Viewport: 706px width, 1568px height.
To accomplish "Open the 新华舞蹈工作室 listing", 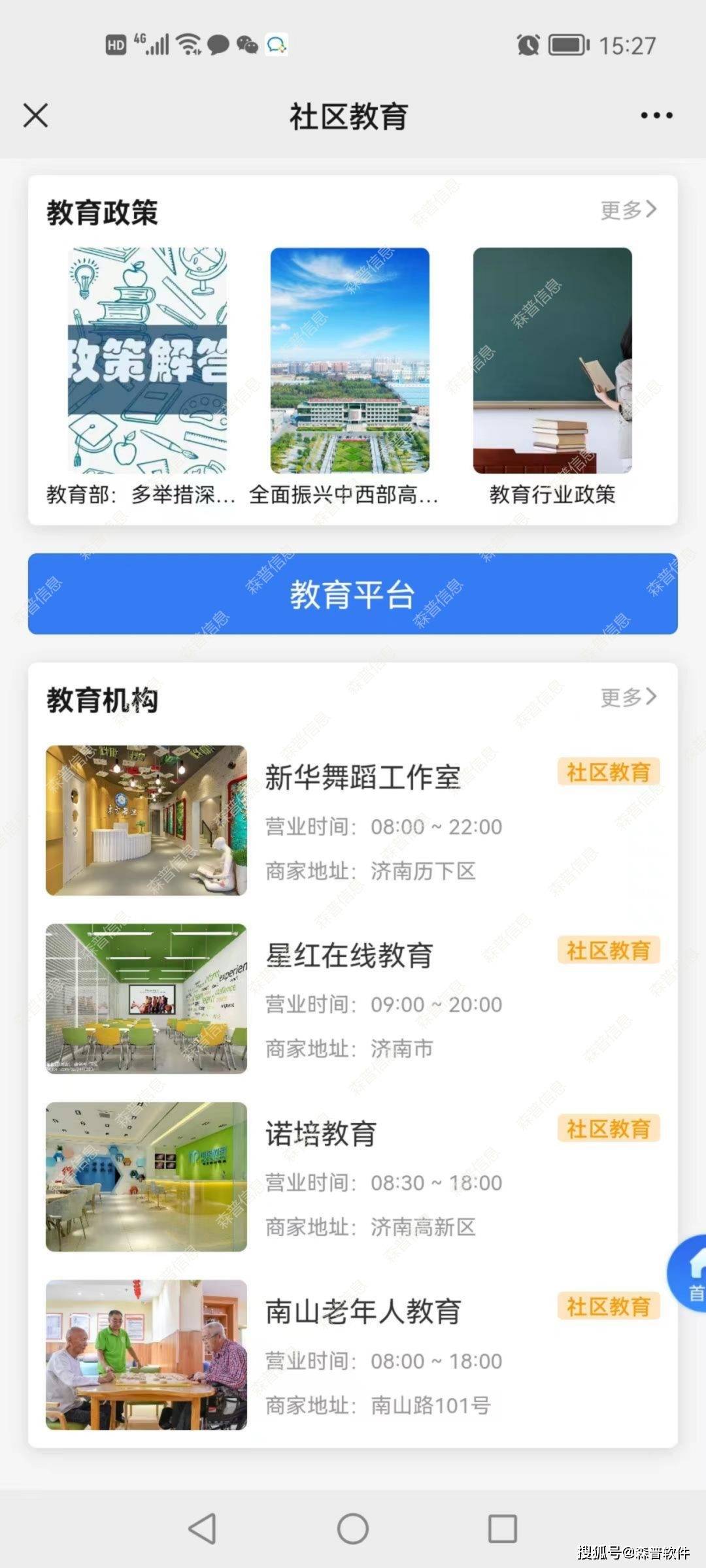I will click(x=353, y=821).
